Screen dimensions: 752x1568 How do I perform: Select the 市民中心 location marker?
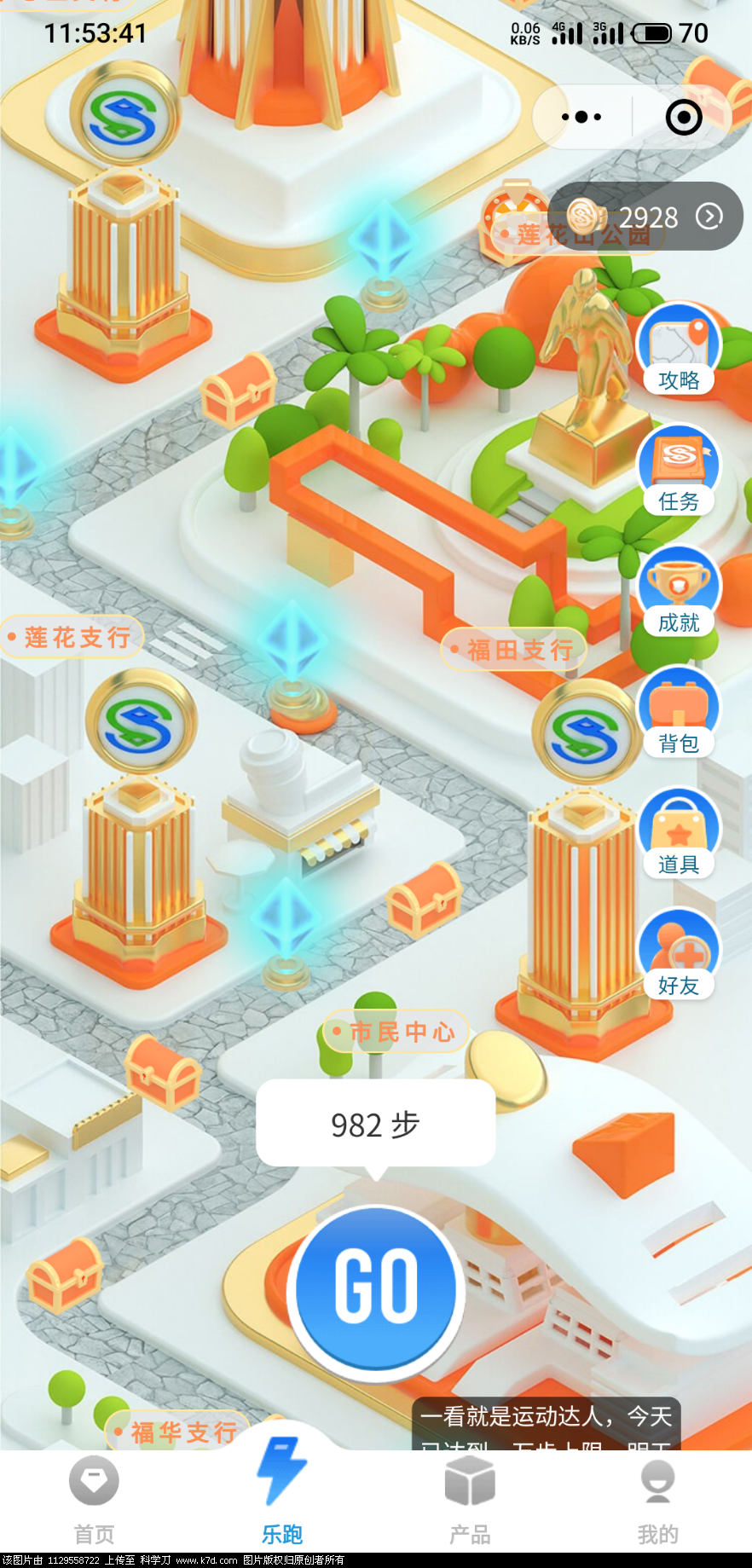(397, 1032)
